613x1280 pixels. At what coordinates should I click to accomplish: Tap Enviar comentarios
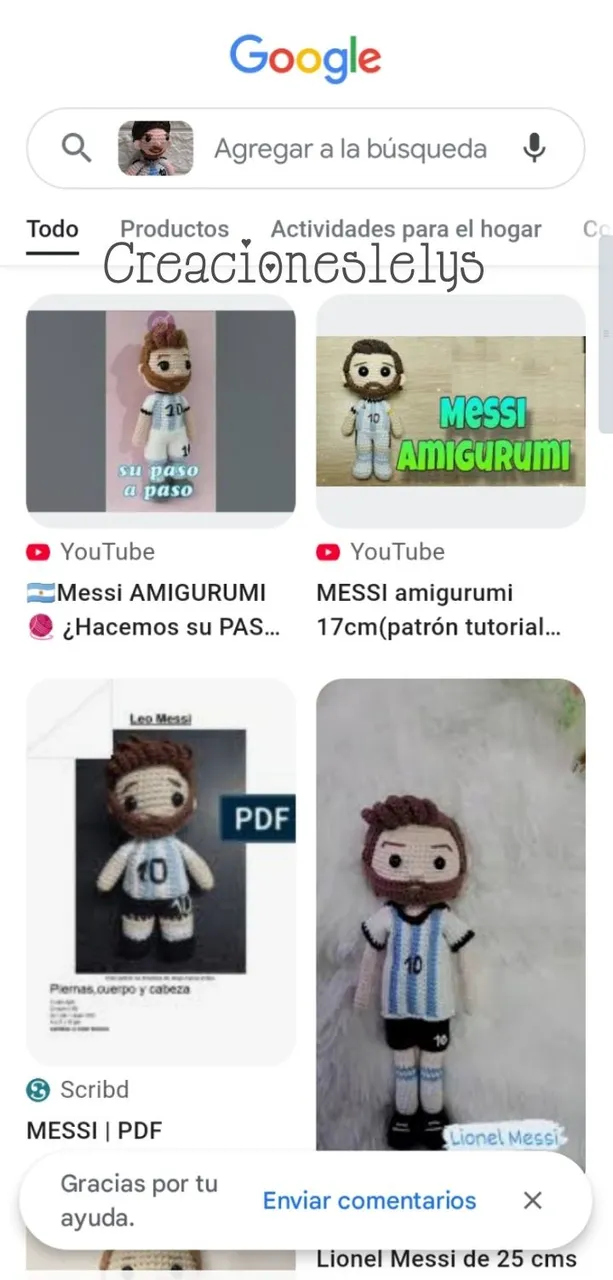click(x=369, y=1200)
